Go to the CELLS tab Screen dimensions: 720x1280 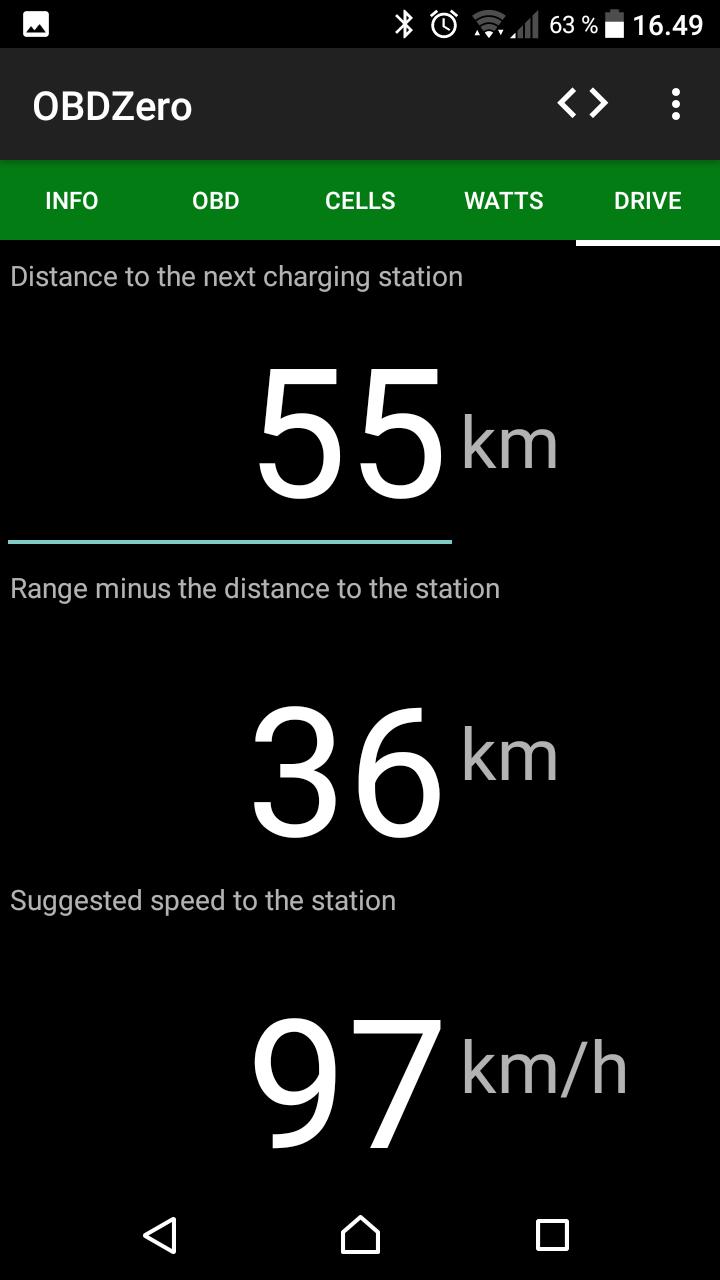pyautogui.click(x=360, y=201)
